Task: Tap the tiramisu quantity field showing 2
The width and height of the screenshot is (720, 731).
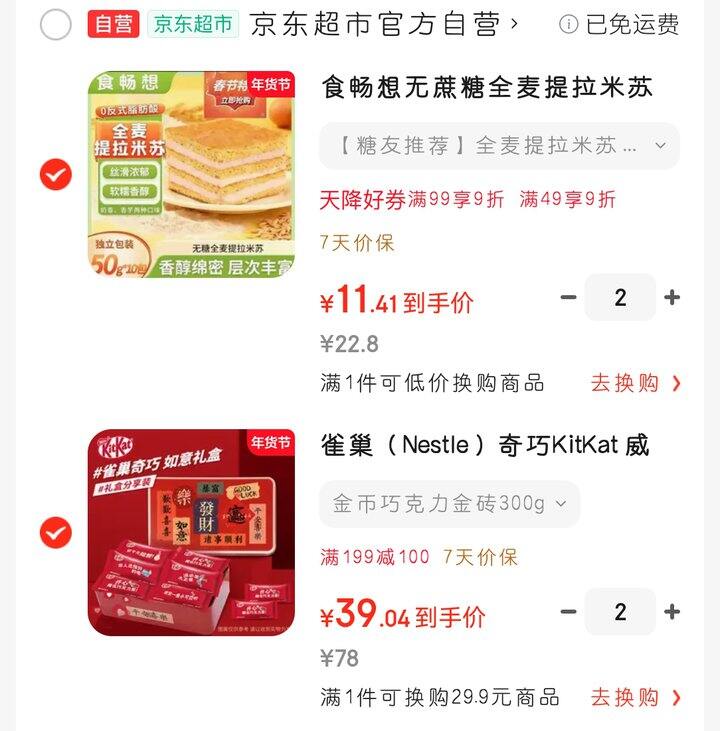Action: pyautogui.click(x=618, y=297)
